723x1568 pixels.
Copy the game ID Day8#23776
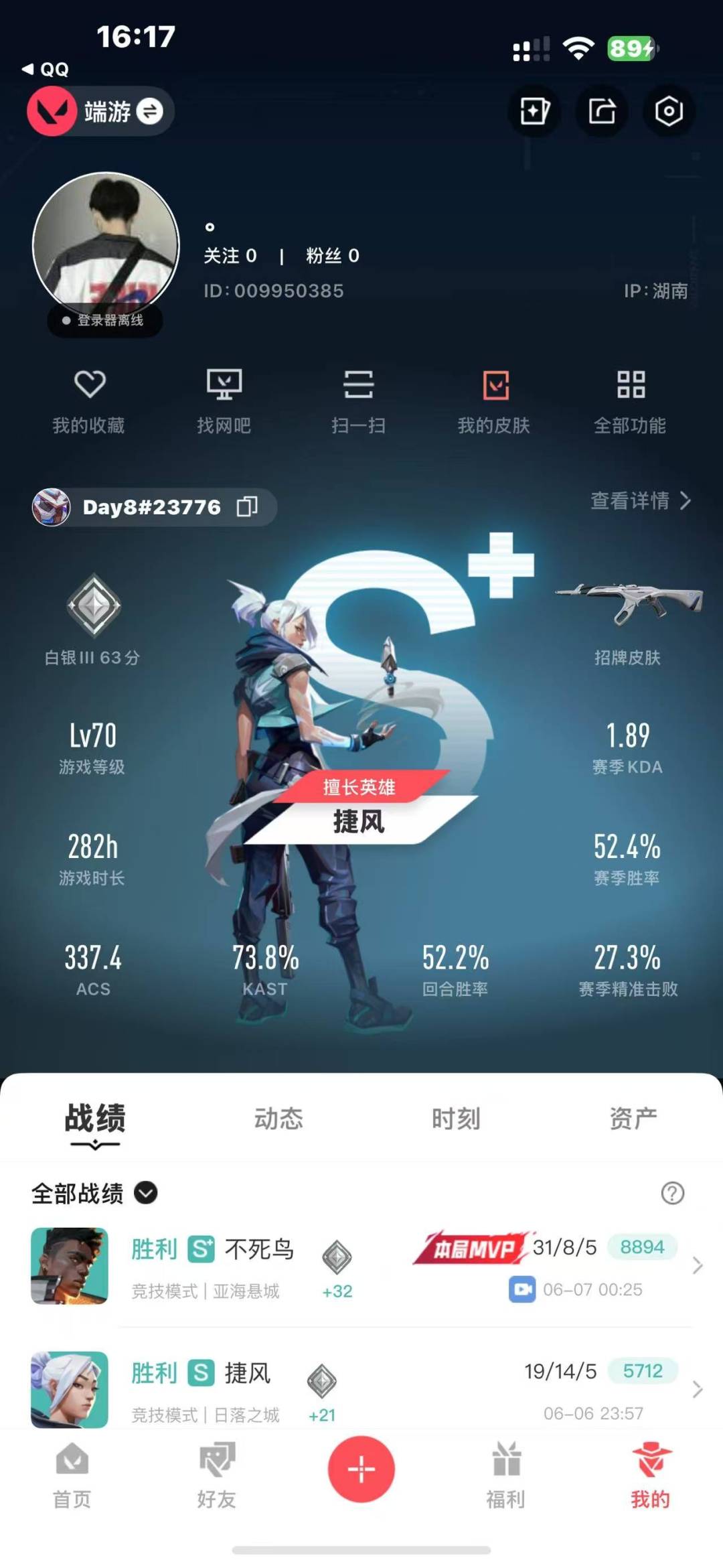coord(247,507)
